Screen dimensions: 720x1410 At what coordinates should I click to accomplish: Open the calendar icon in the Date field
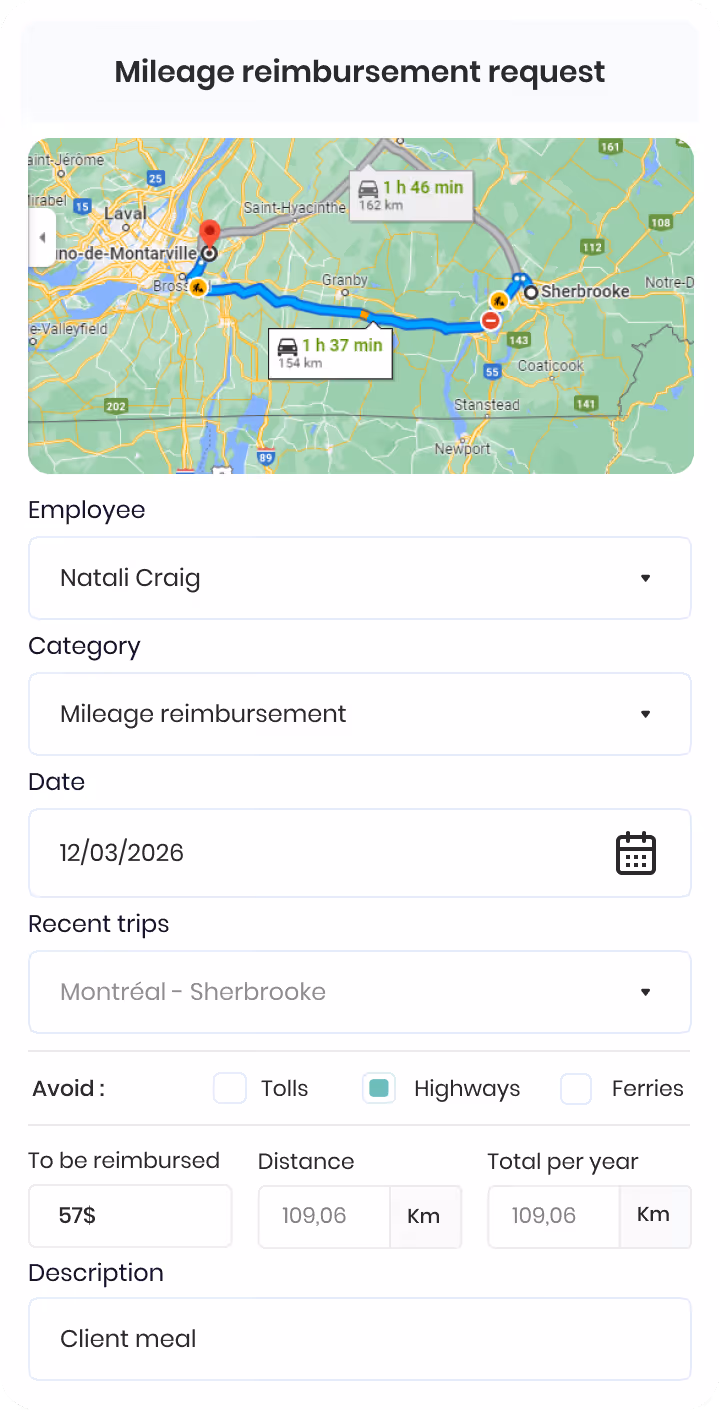635,853
